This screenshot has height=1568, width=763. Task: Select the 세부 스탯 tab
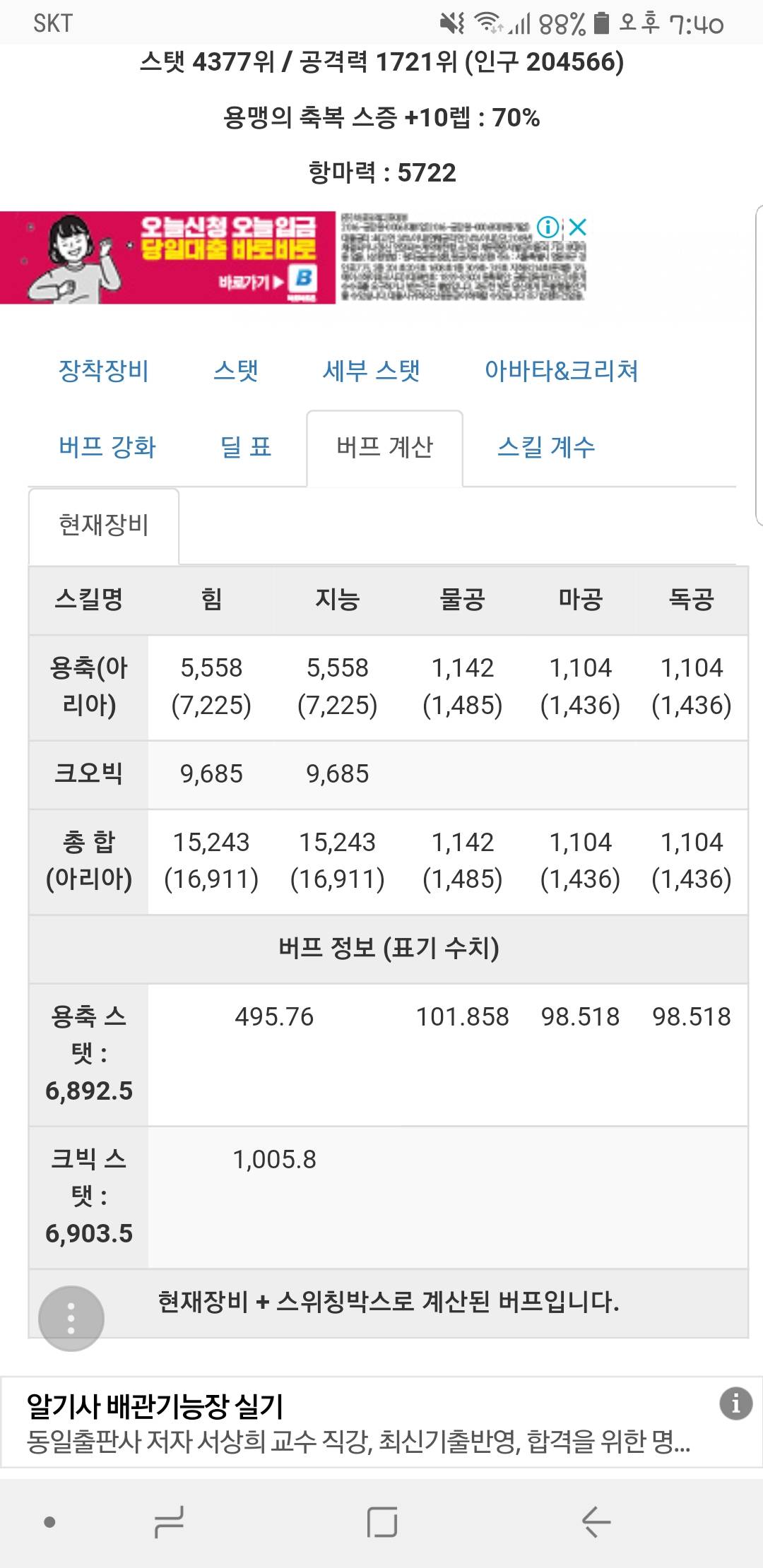372,371
